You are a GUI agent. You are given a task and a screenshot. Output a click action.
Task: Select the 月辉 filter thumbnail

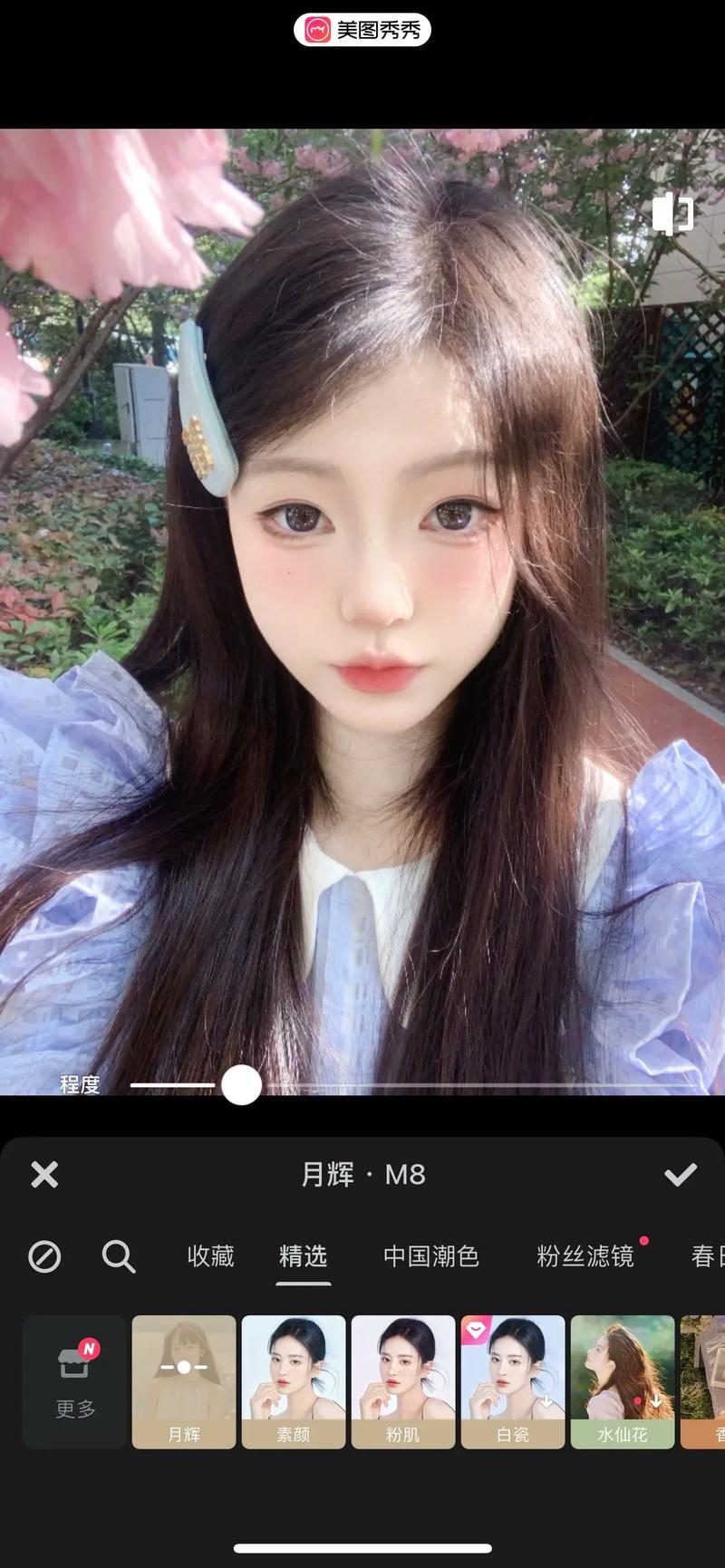(184, 1381)
